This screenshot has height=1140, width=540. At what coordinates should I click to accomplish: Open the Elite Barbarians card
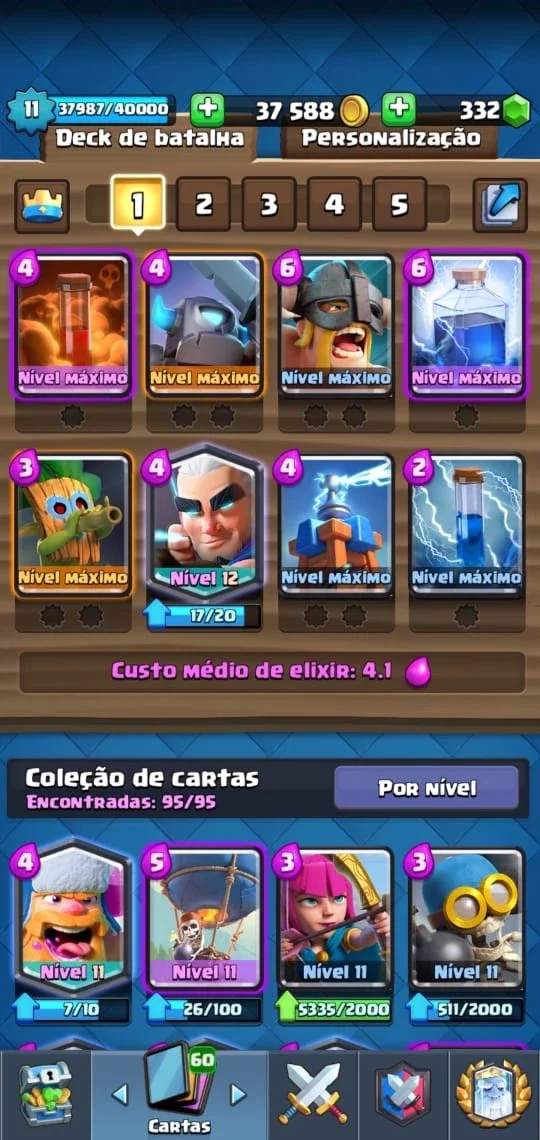point(336,325)
